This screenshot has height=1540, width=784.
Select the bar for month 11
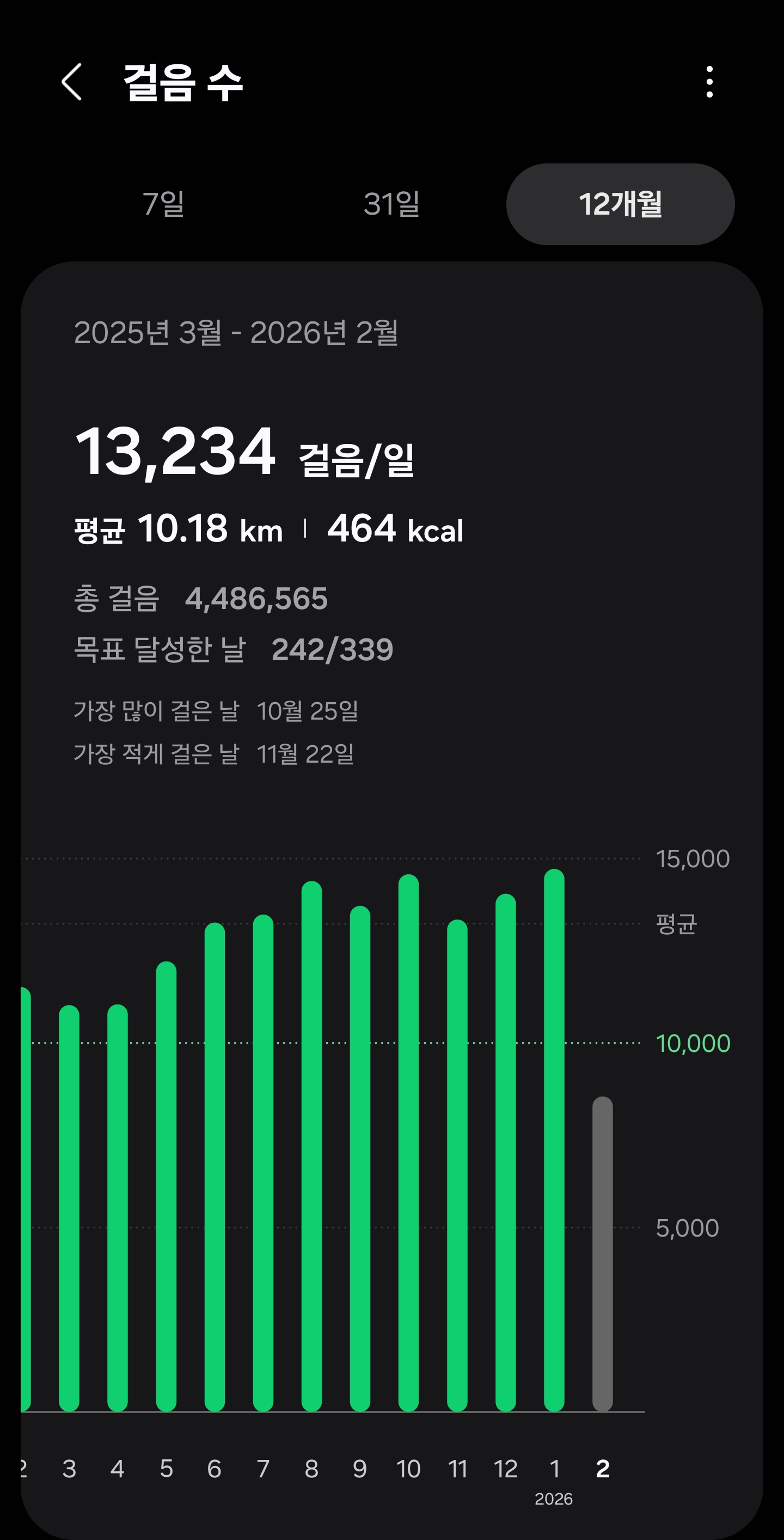click(x=457, y=1166)
